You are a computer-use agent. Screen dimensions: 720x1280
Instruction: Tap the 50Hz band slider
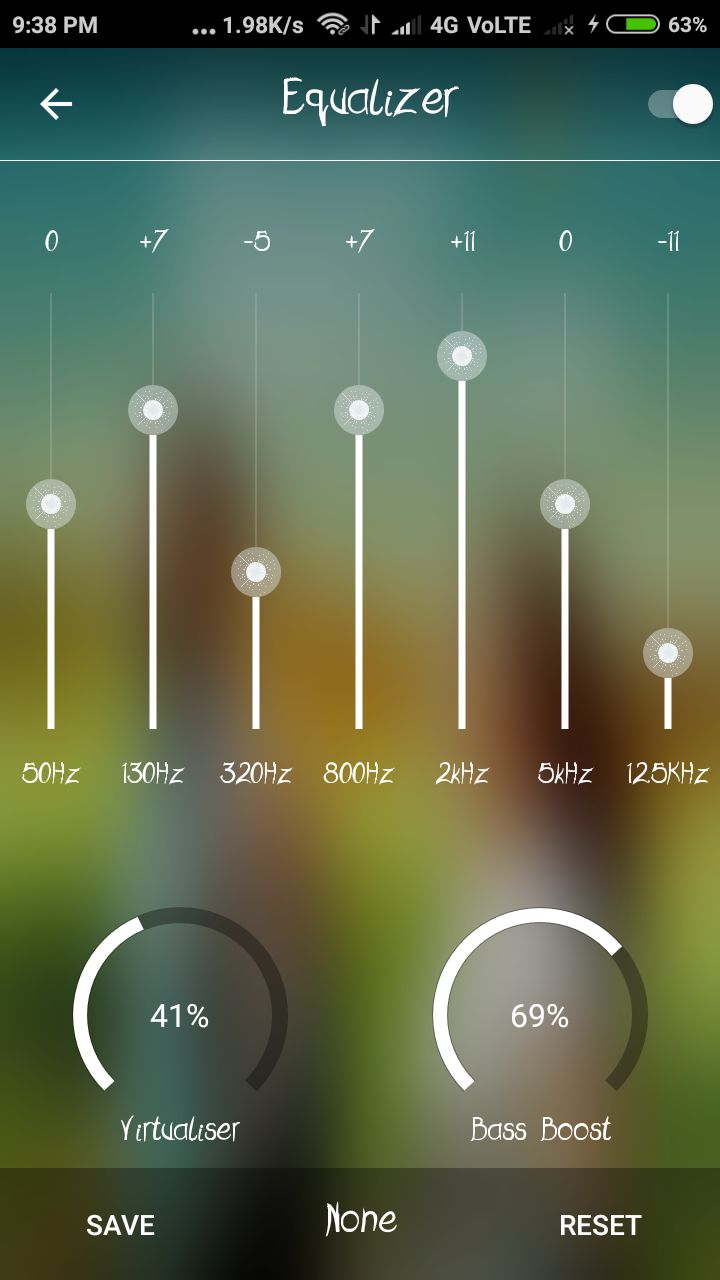(x=51, y=511)
